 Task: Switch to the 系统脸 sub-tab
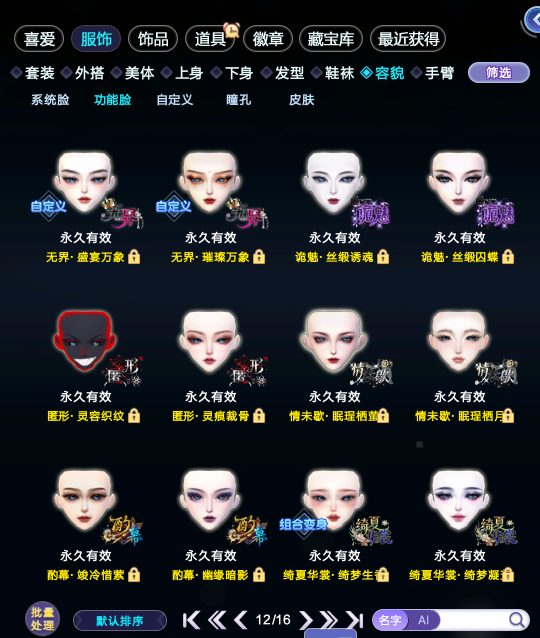point(50,100)
